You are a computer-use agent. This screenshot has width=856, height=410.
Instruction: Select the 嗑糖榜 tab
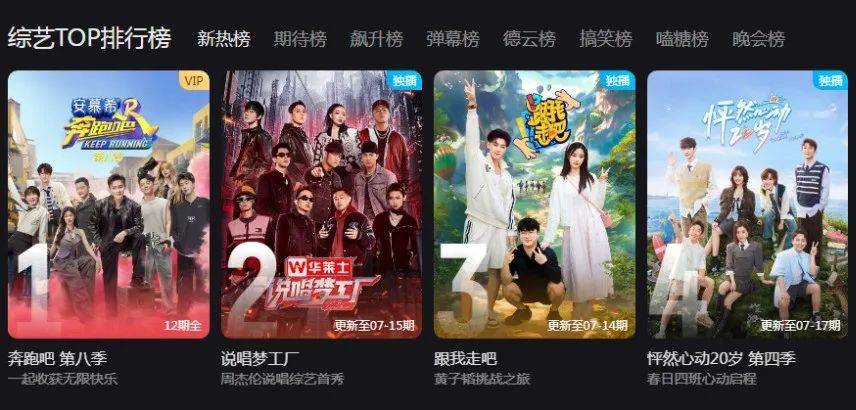tap(682, 39)
